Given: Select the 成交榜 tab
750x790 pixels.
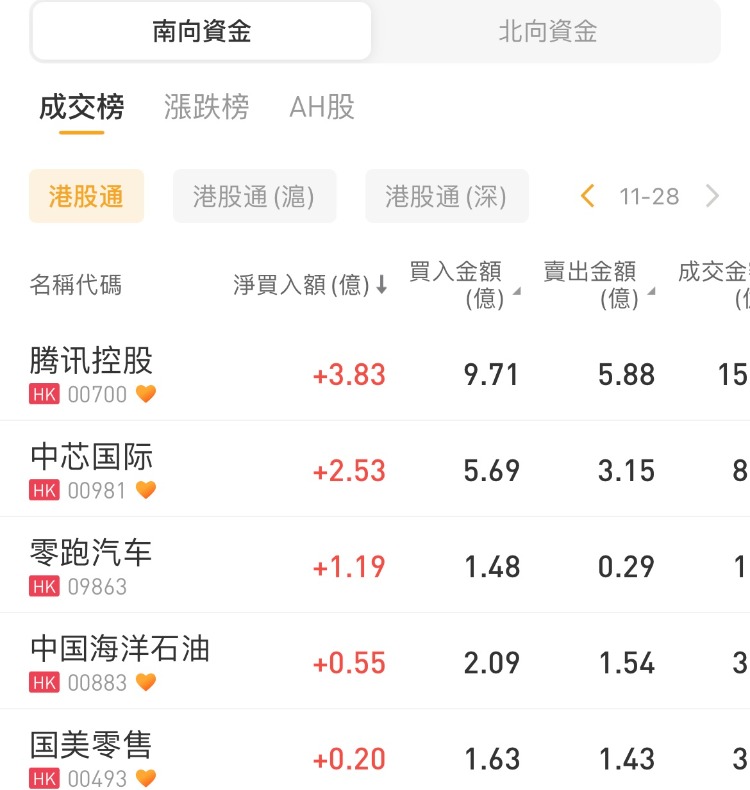Looking at the screenshot, I should (81, 107).
